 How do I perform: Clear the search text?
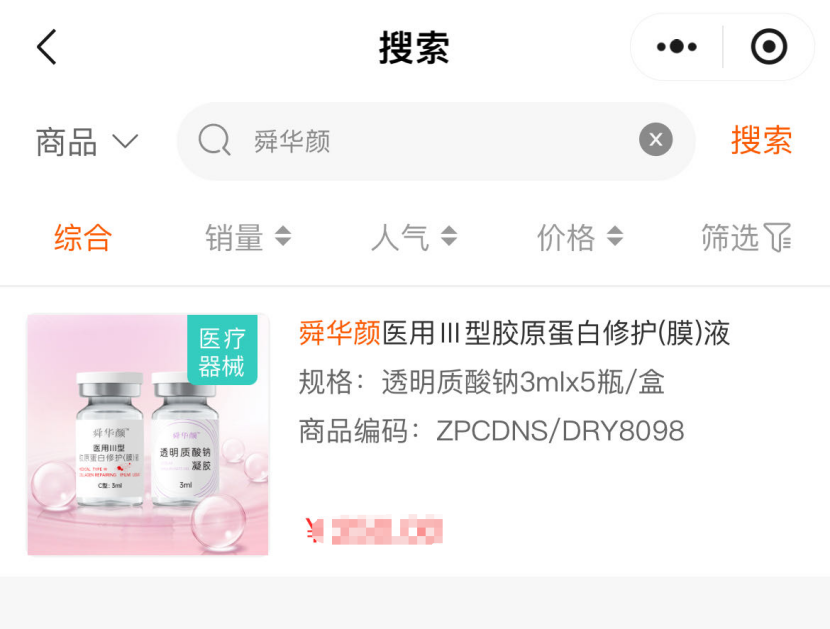coord(655,140)
